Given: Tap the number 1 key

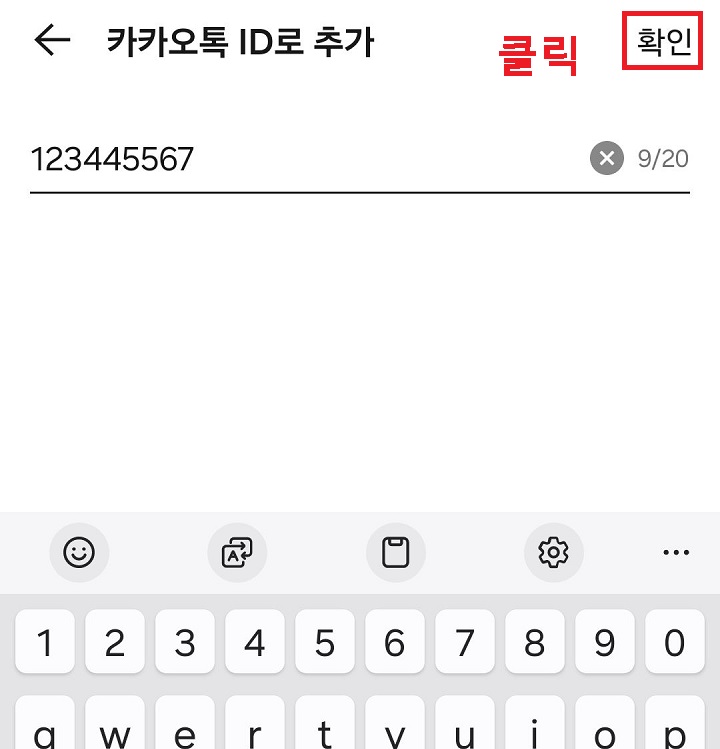Looking at the screenshot, I should 44,643.
